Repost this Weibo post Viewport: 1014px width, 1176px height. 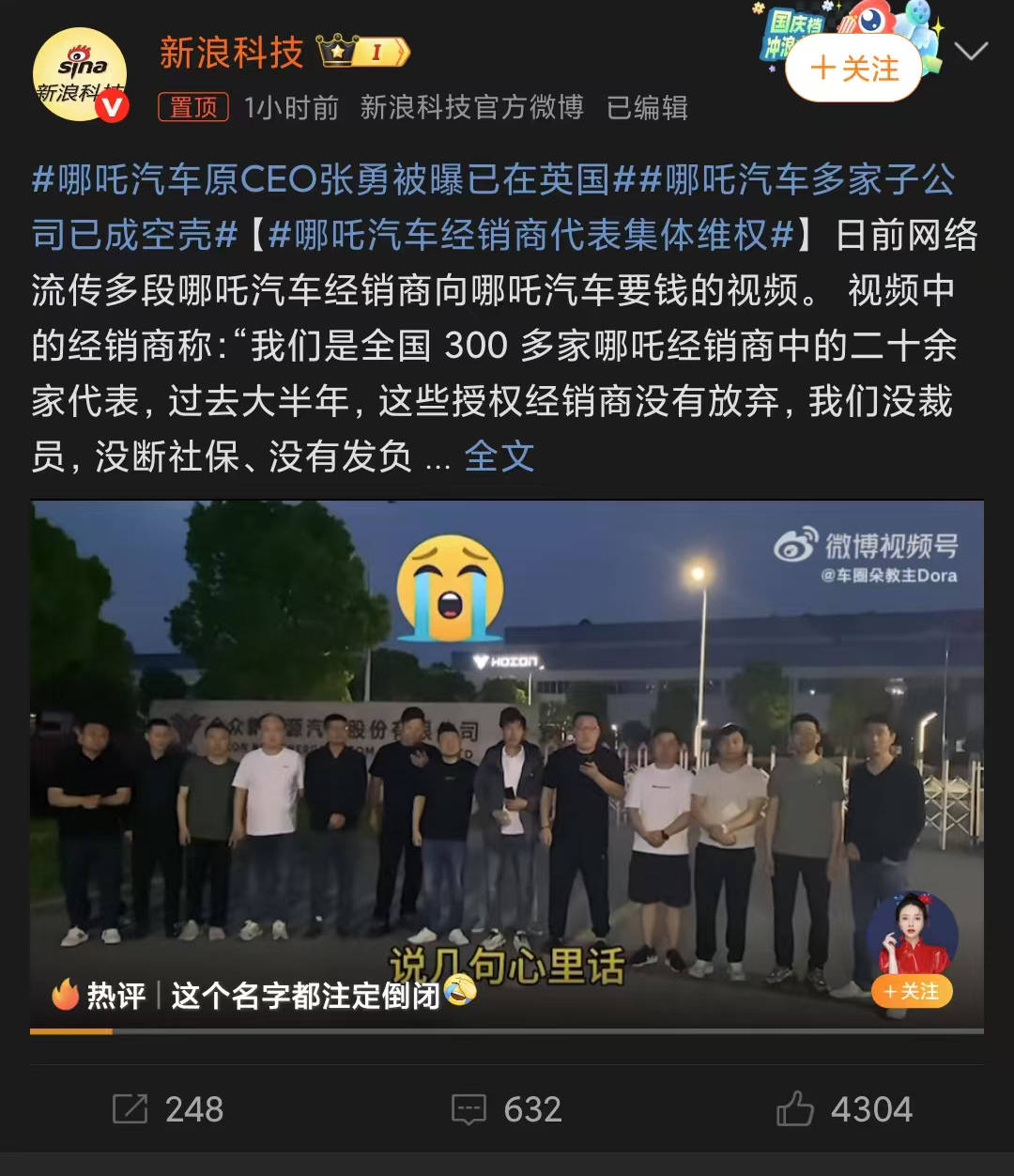[x=168, y=1109]
